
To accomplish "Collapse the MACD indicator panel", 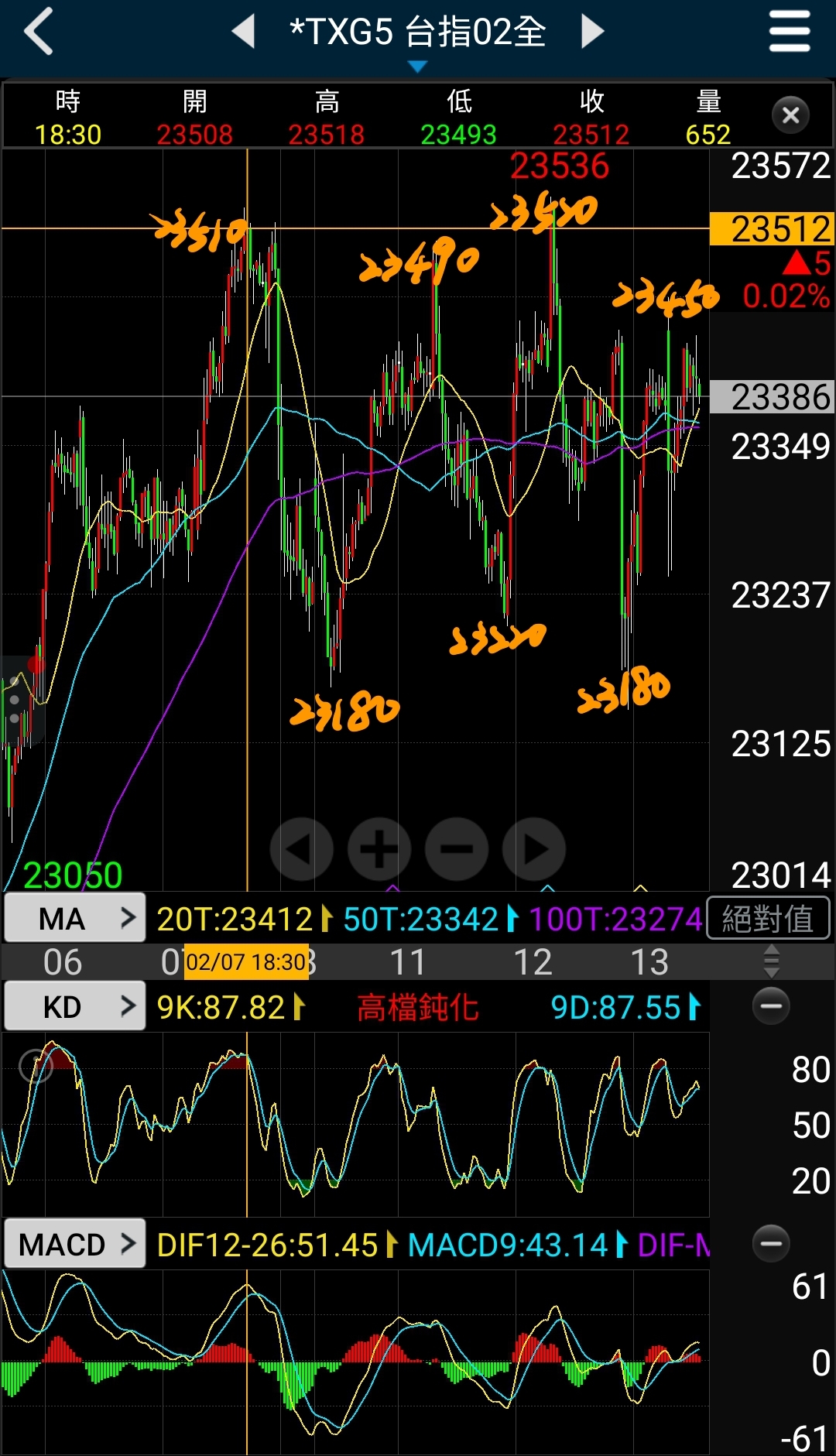I will coord(771,1243).
